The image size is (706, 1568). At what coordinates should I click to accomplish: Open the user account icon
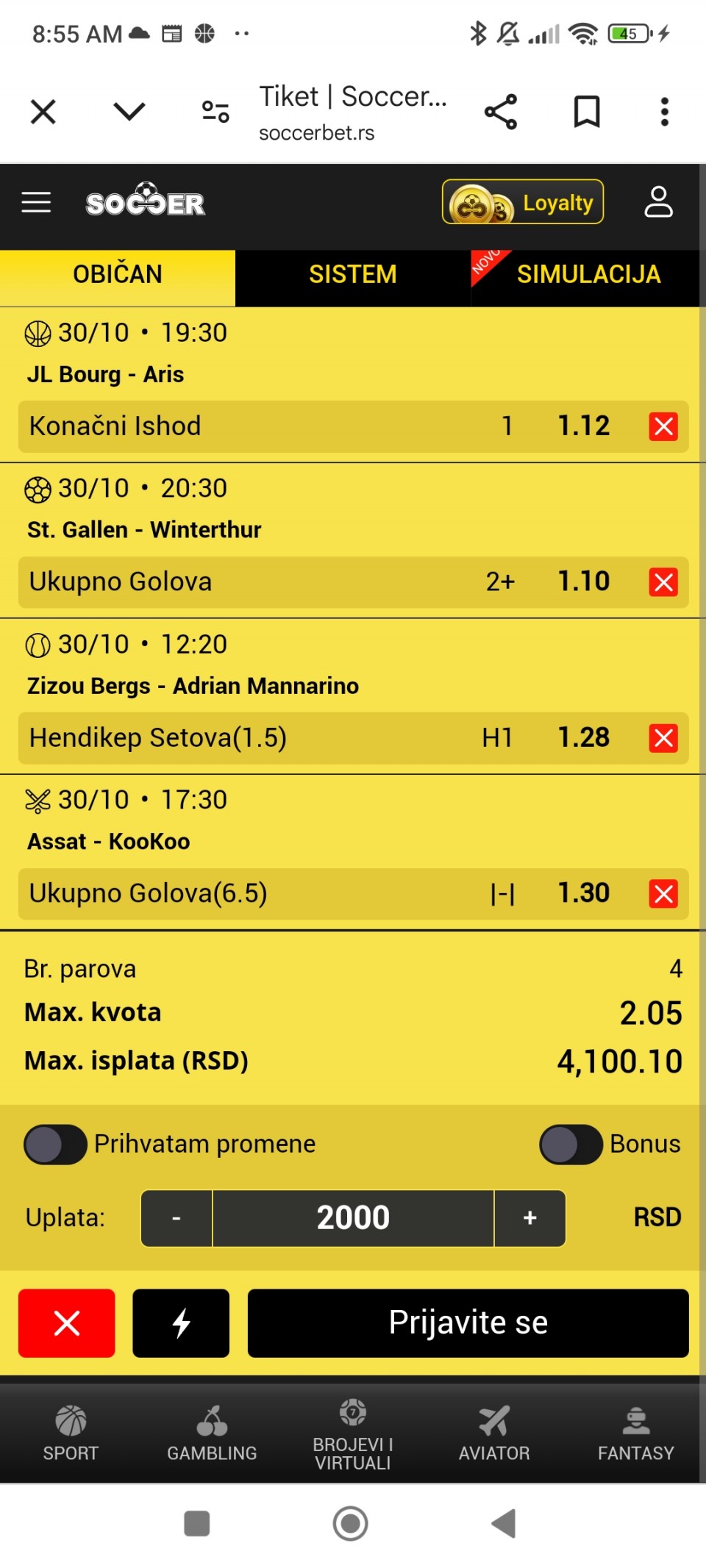pos(658,202)
